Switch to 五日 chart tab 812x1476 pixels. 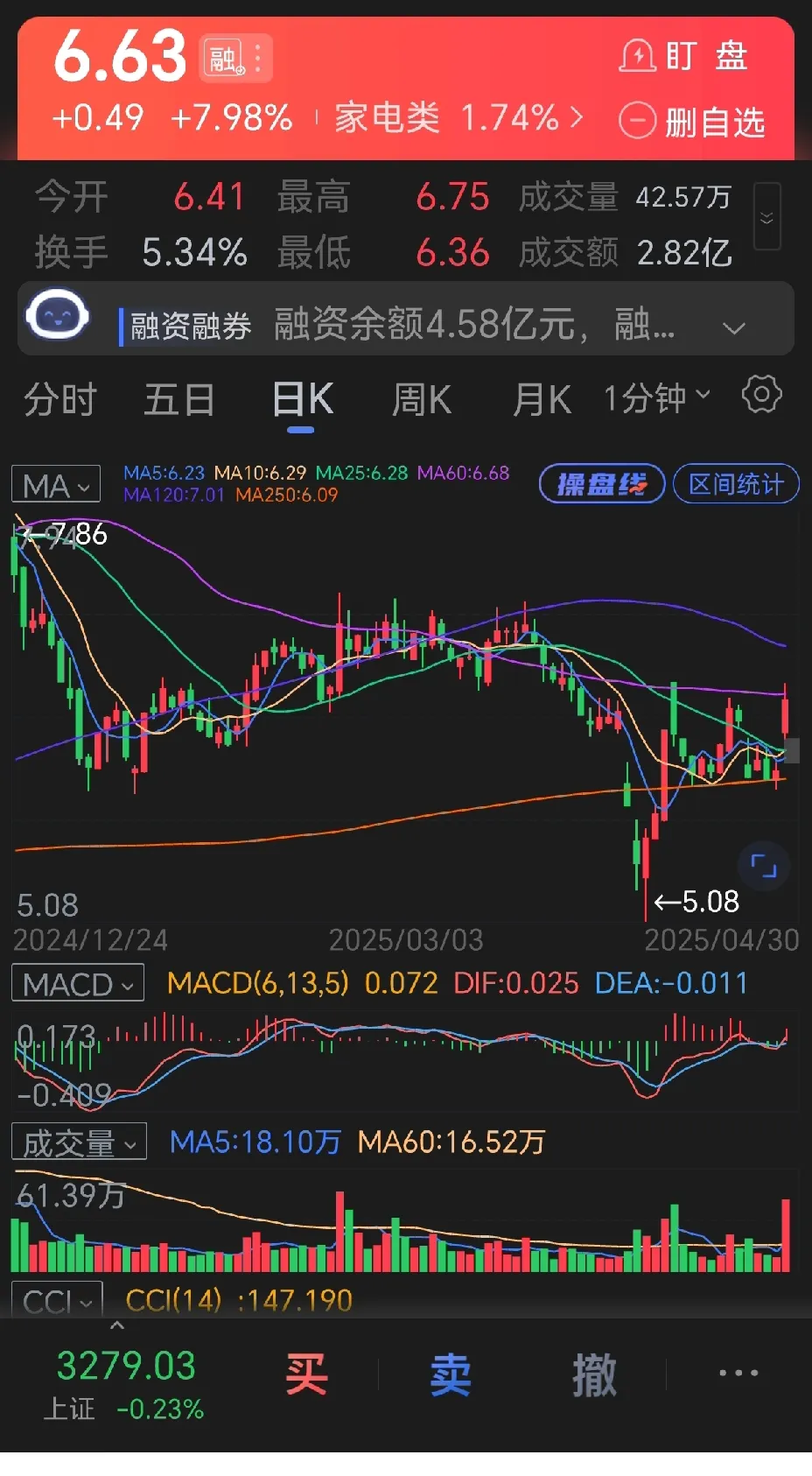[179, 400]
